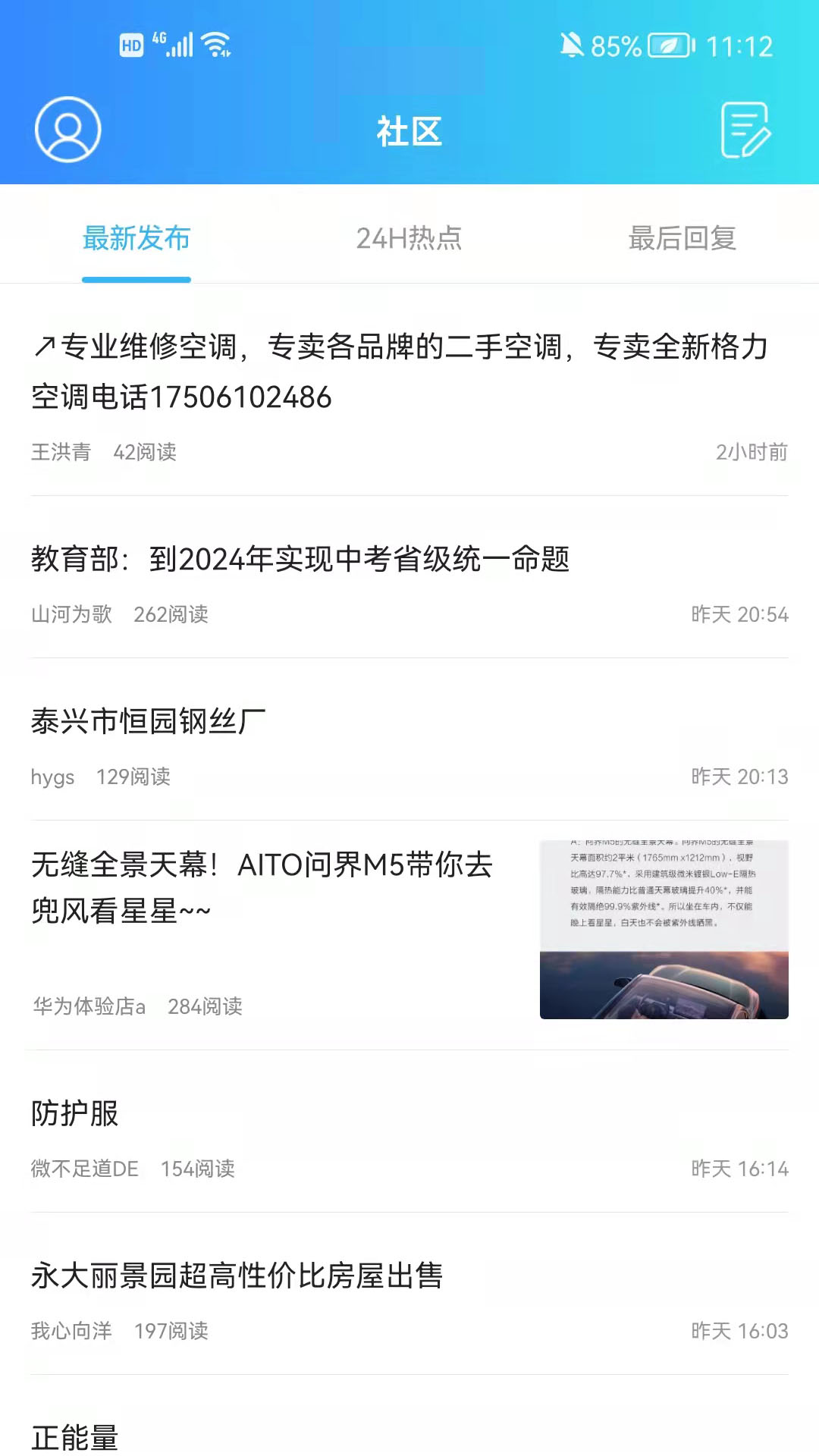
Task: Open the 防护服 post
Action: (74, 1113)
